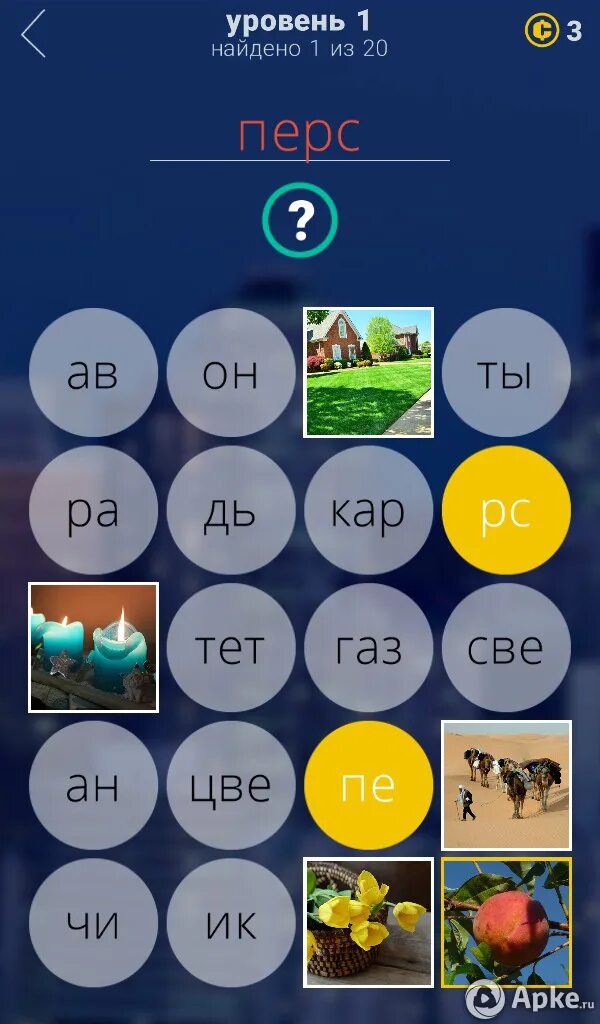600x1024 pixels.
Task: Select the 'ик' syllable bubble
Action: pyautogui.click(x=231, y=923)
